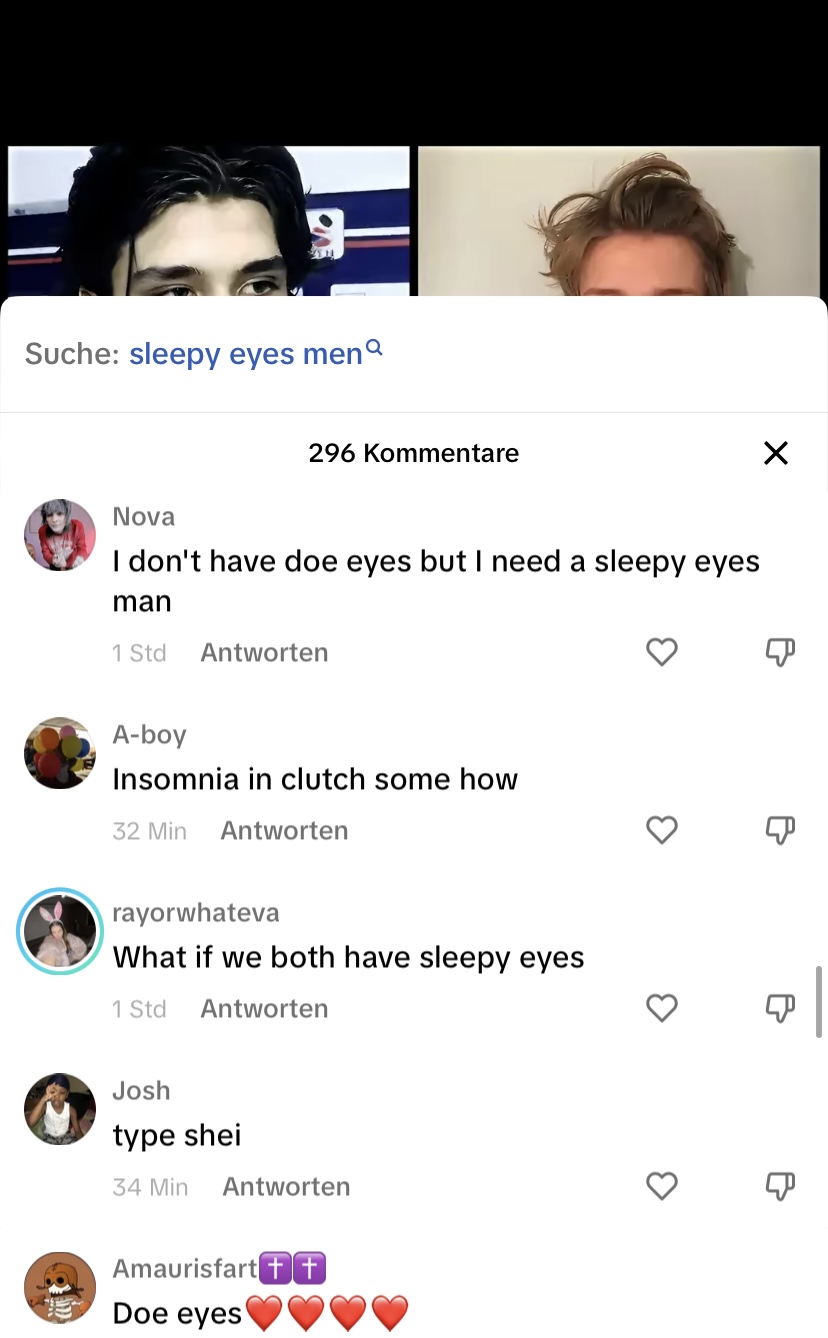Reply to A-boy's insomnia comment

click(x=284, y=830)
